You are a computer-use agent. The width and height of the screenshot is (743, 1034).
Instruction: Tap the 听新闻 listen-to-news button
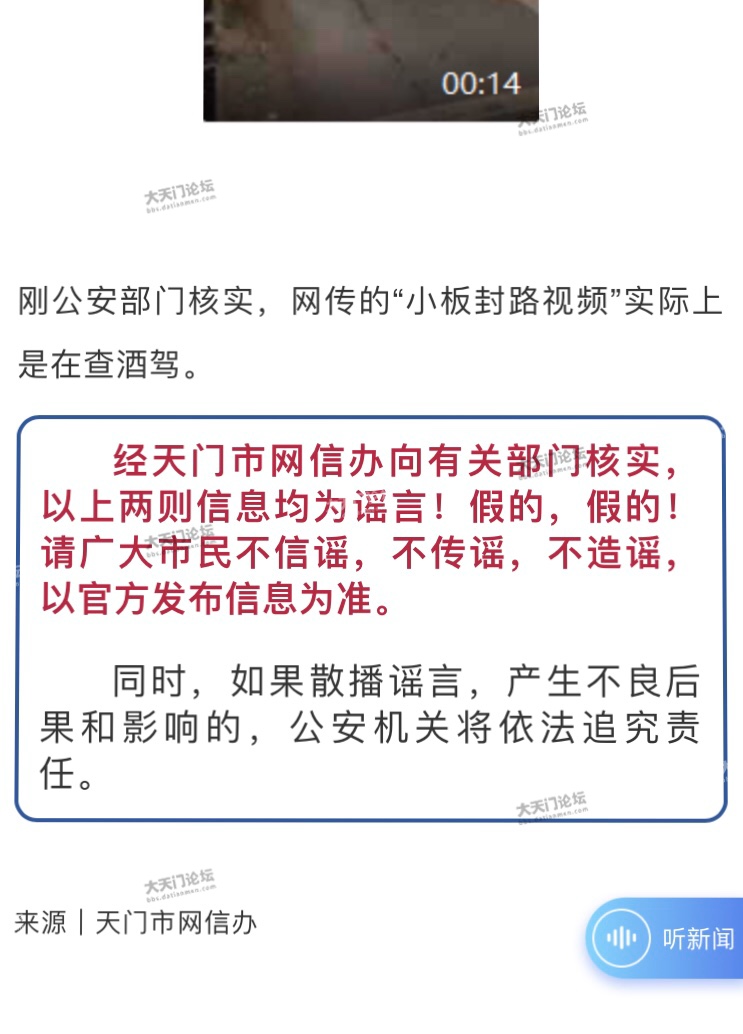tap(667, 938)
